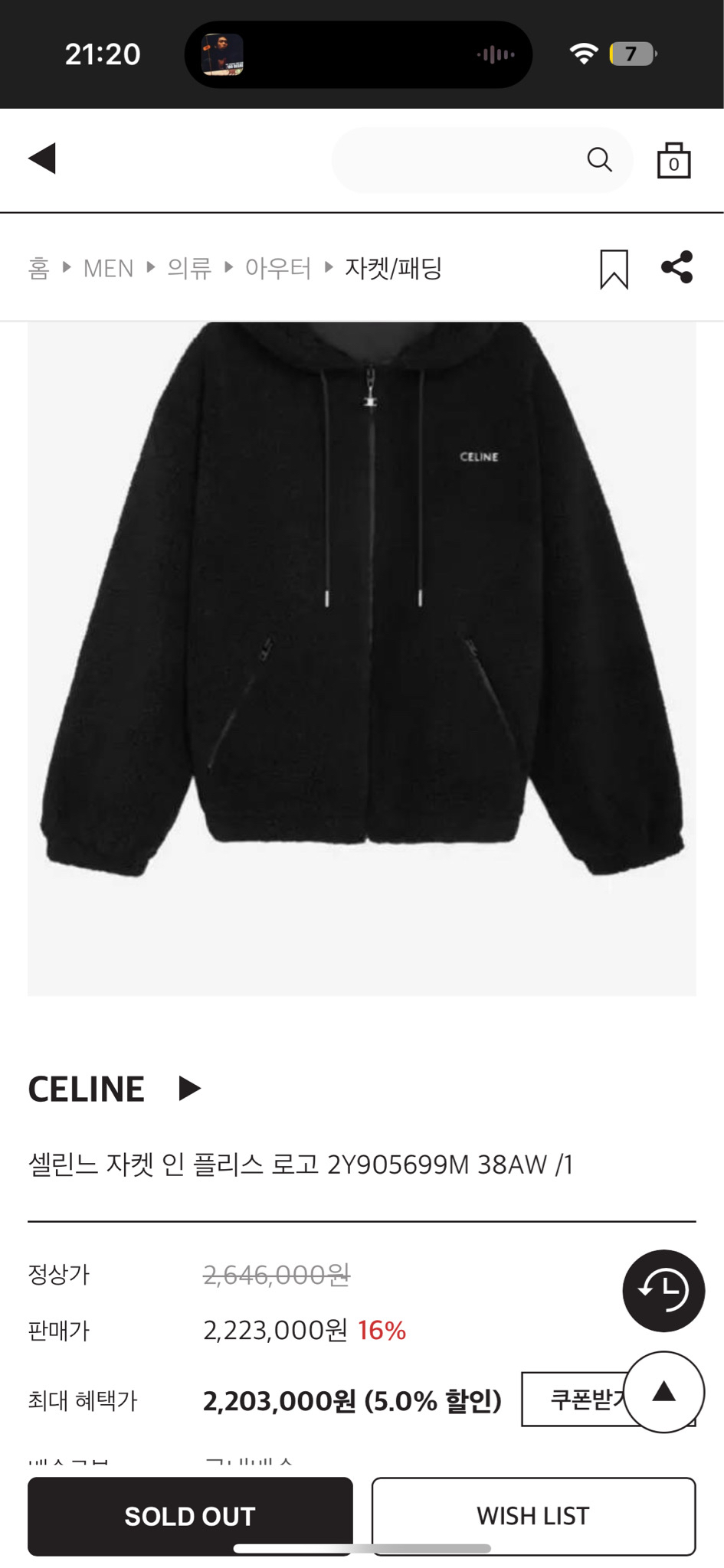Open the 자켓/패딩 breadcrumb category

pos(393,269)
